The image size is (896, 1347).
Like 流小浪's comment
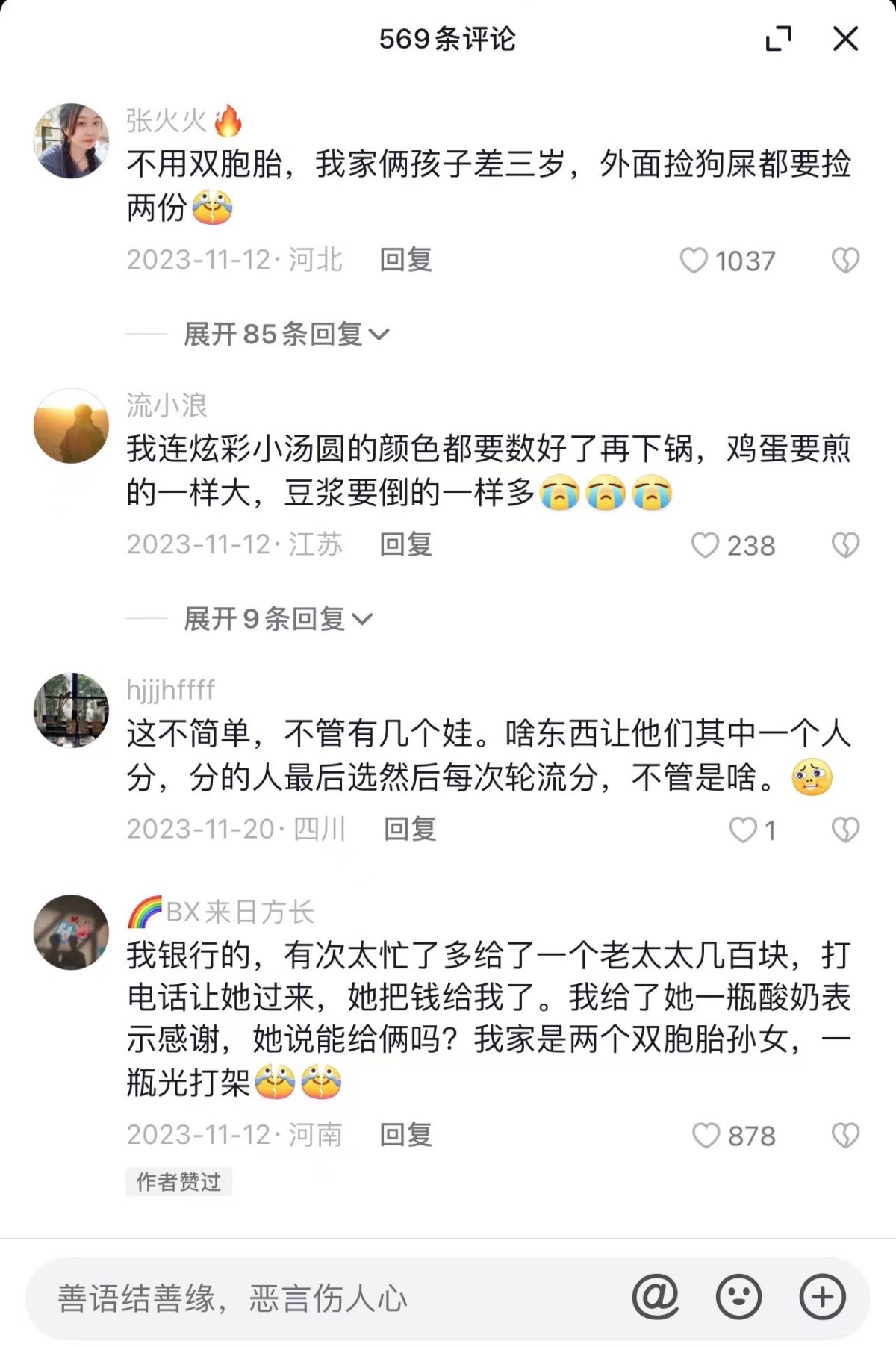click(705, 546)
